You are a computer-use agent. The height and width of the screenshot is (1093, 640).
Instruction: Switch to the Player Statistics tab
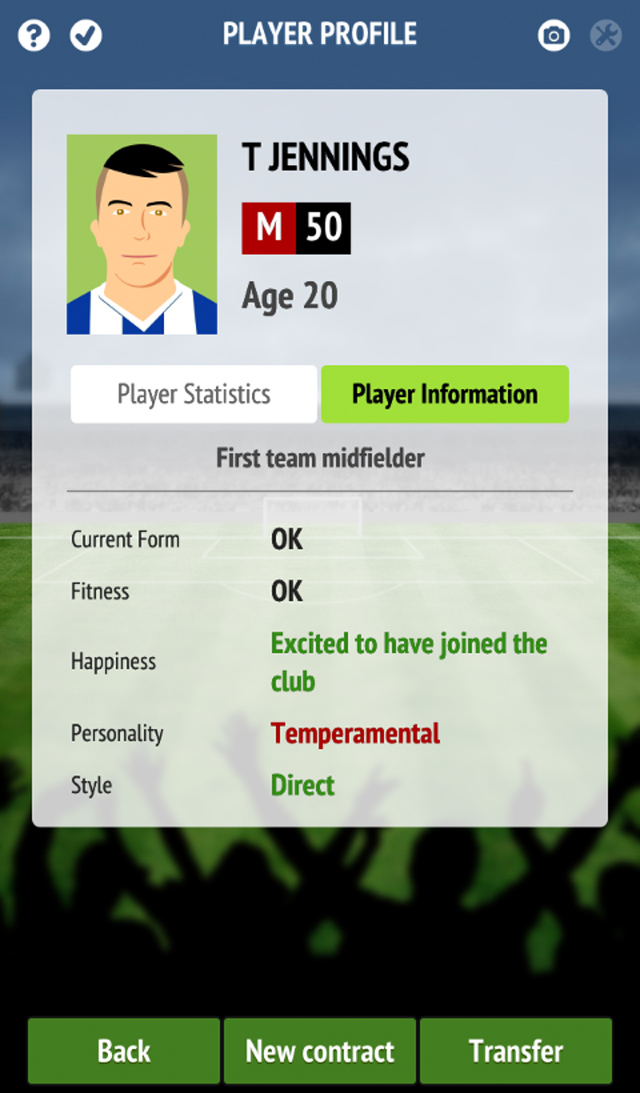(x=194, y=394)
